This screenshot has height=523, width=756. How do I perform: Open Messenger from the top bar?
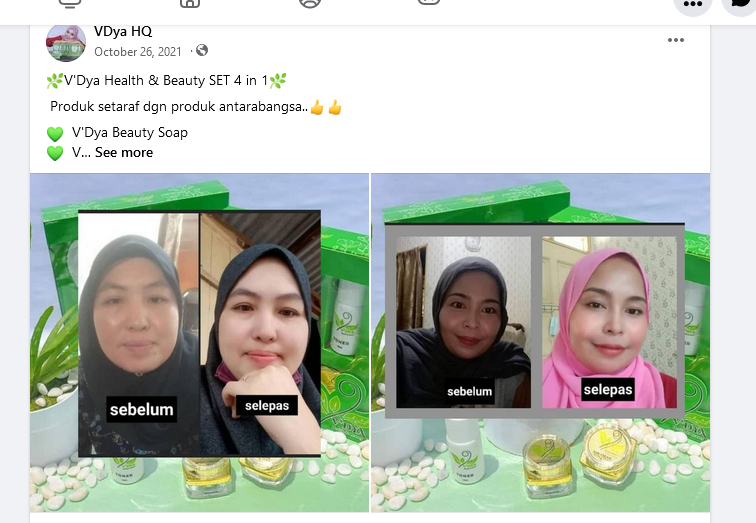tap(739, 4)
